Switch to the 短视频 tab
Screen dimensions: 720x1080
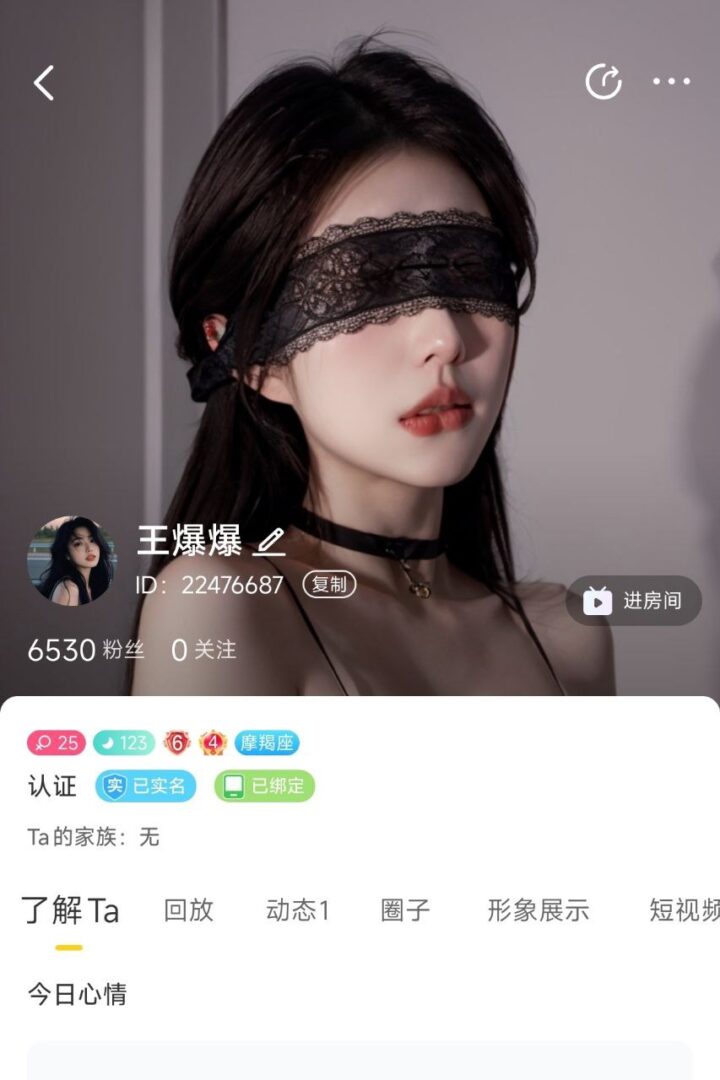click(x=684, y=911)
